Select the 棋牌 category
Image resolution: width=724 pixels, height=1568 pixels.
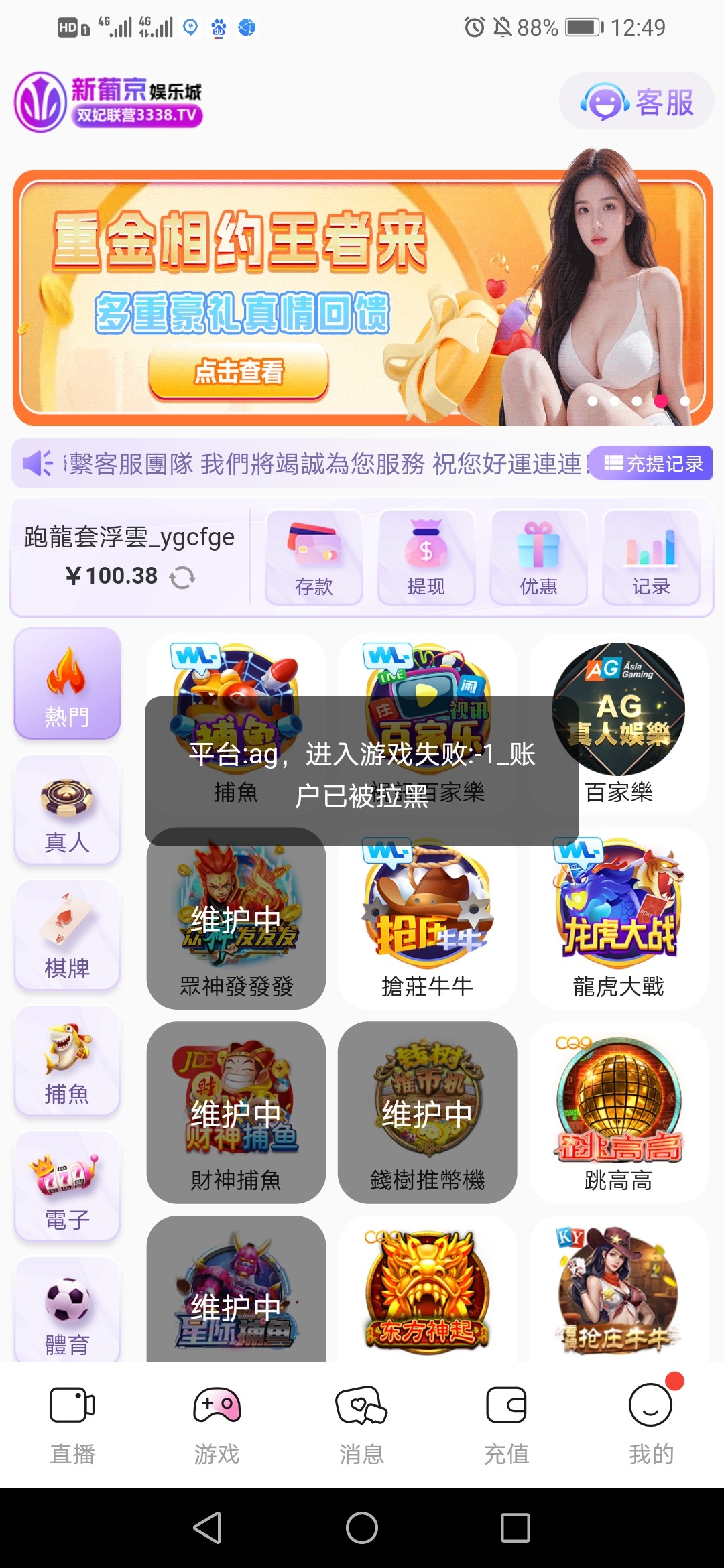(67, 935)
